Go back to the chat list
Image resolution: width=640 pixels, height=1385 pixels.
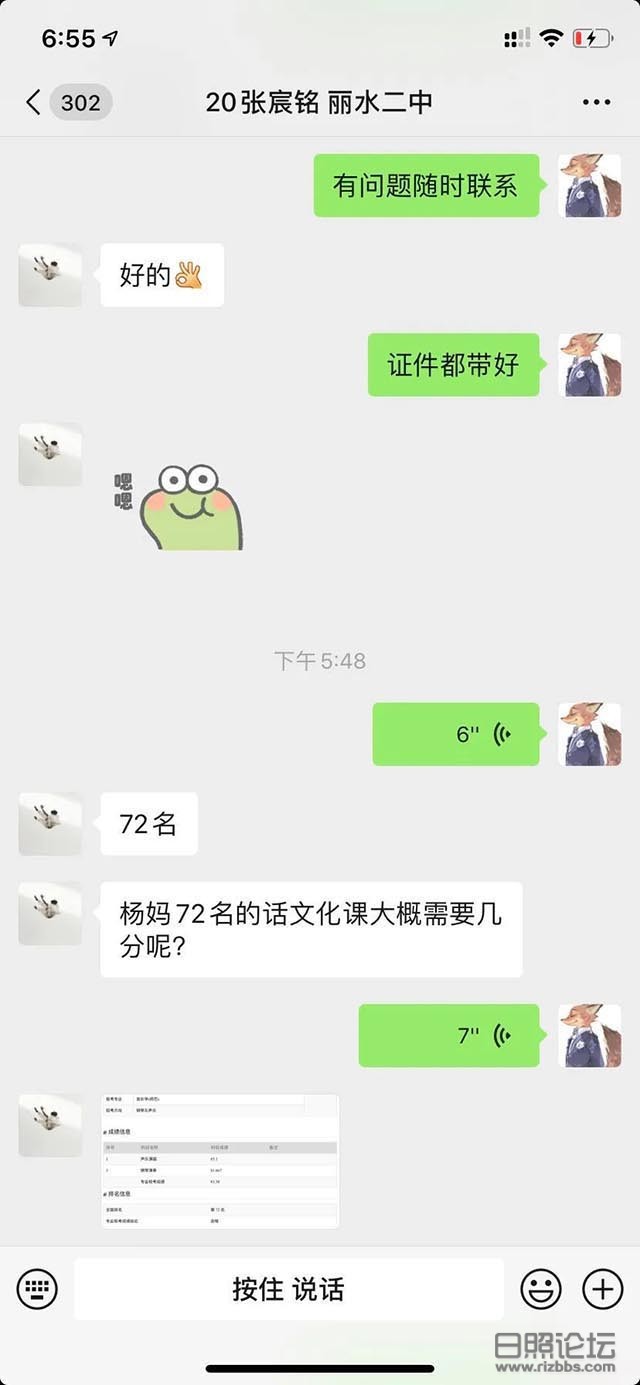pyautogui.click(x=34, y=102)
